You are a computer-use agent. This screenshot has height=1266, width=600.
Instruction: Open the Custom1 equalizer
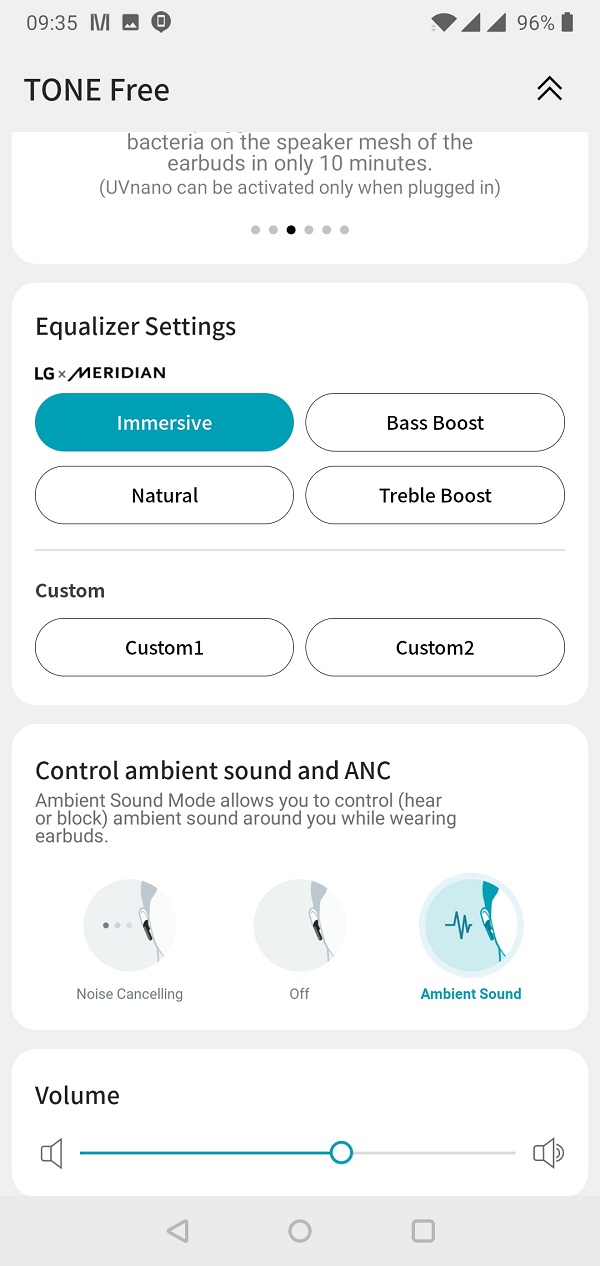(164, 647)
